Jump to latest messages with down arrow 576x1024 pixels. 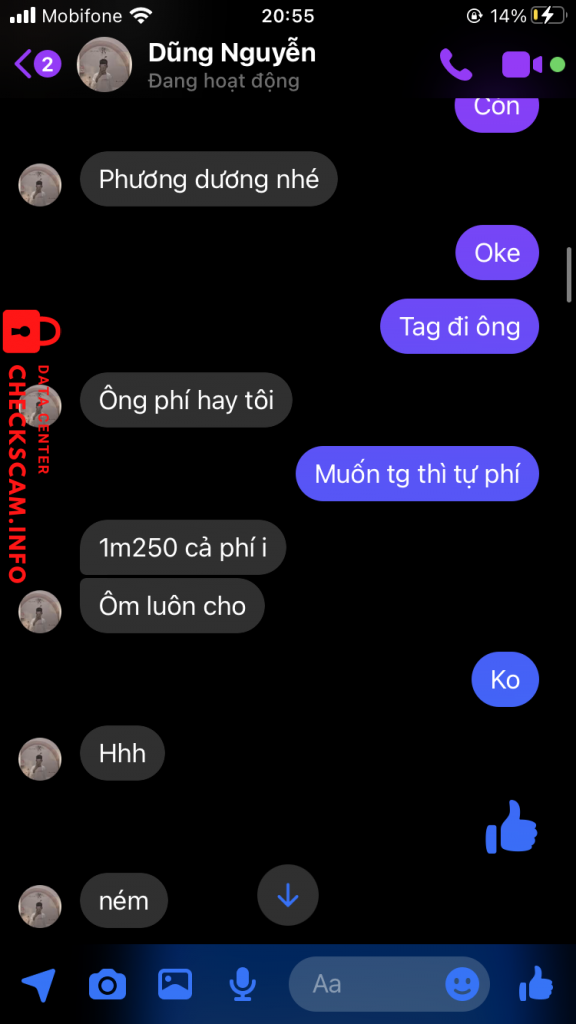[287, 896]
